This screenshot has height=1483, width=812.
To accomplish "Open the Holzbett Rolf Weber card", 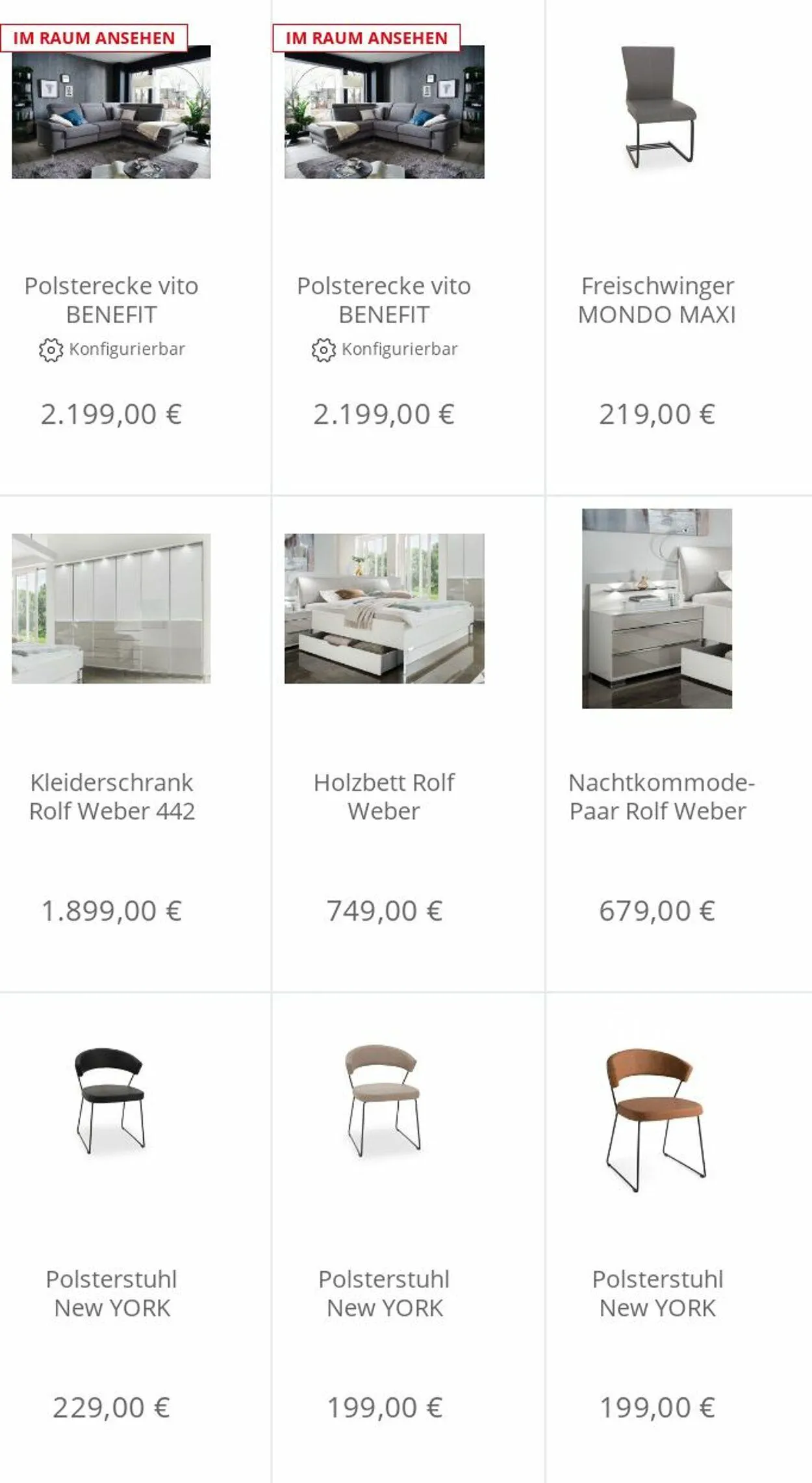I will tap(384, 797).
